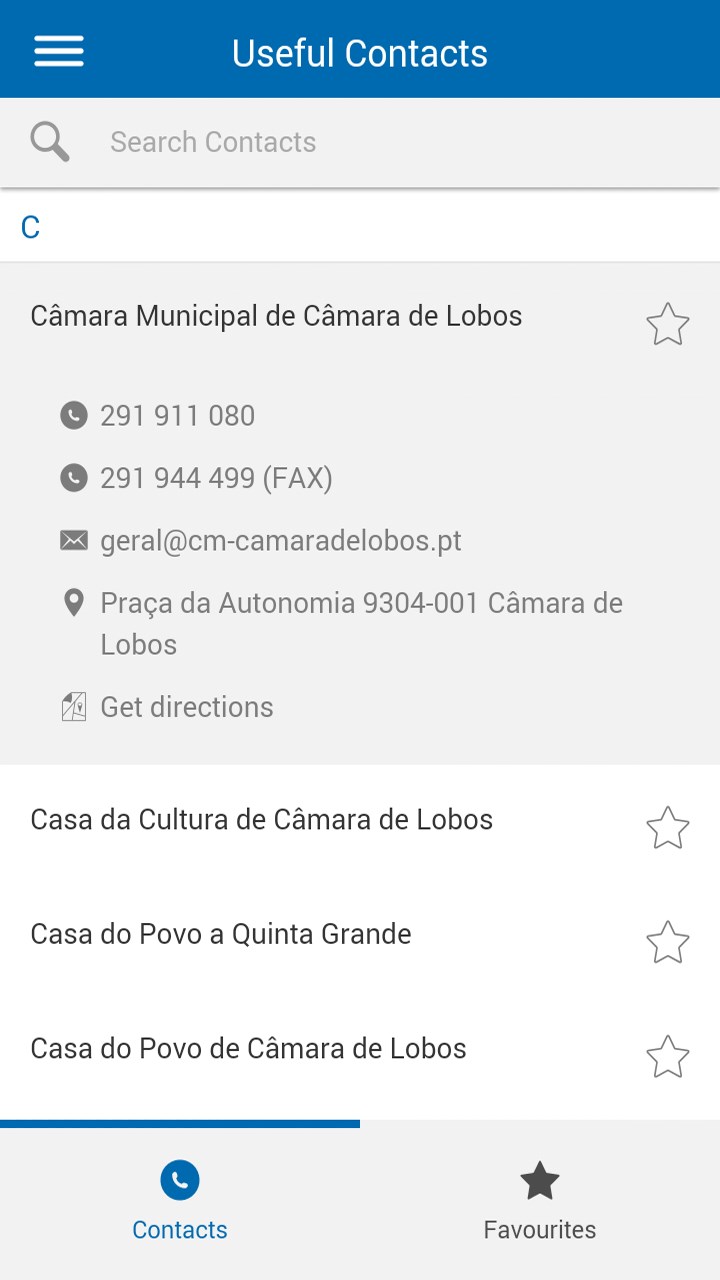
Task: Select the Contacts tab
Action: [x=180, y=1200]
